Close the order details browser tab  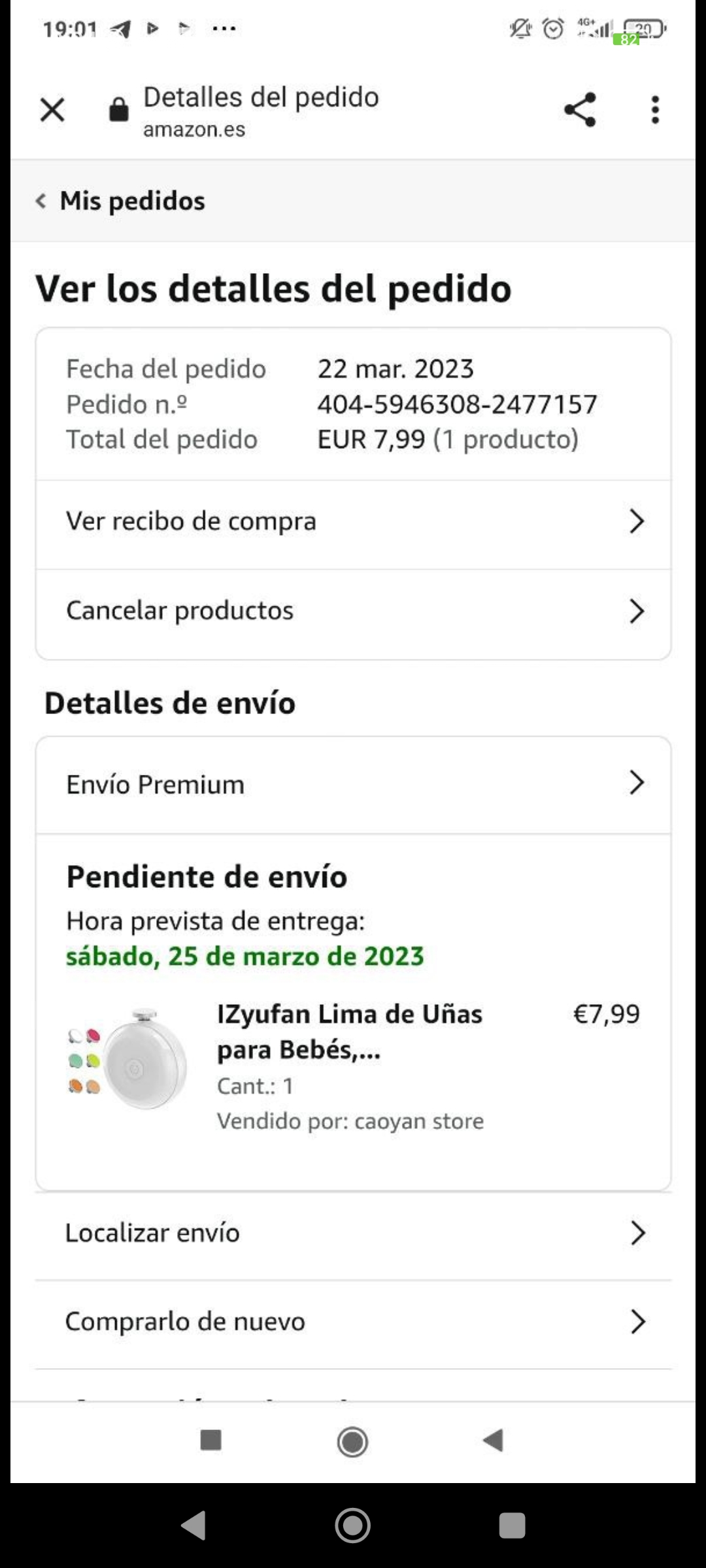(52, 110)
